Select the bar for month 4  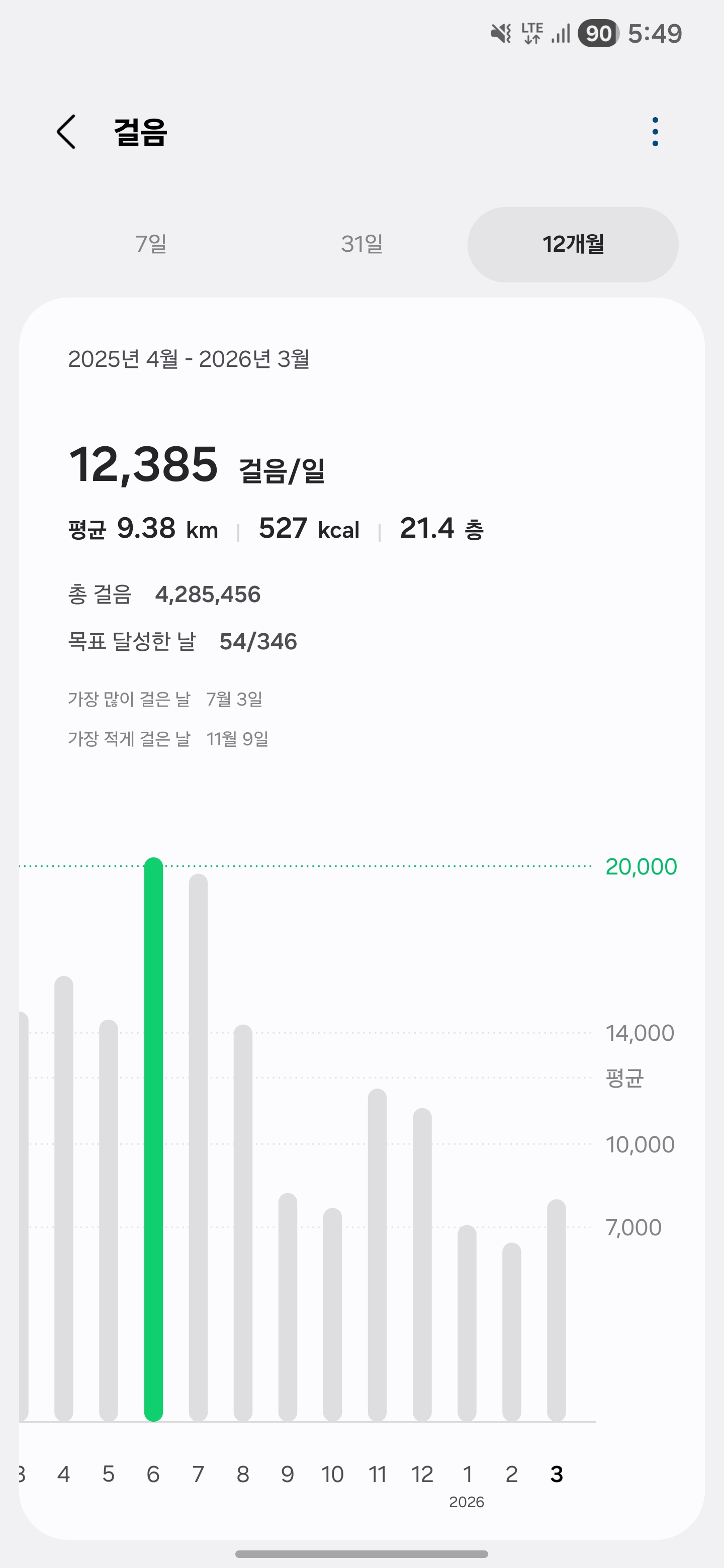pos(64,1199)
